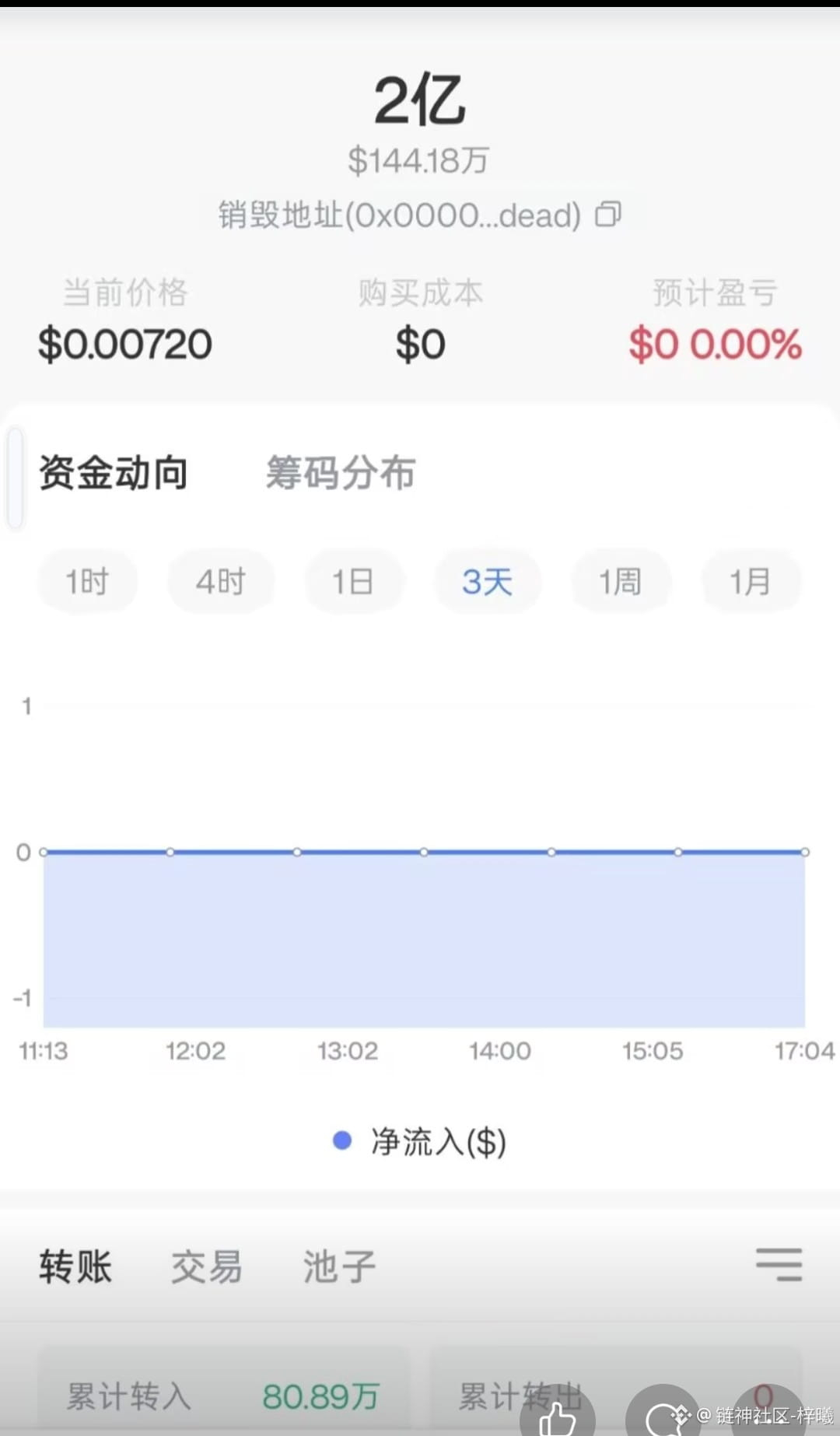Select the 1日 time range chip
The image size is (840, 1436).
tap(354, 581)
